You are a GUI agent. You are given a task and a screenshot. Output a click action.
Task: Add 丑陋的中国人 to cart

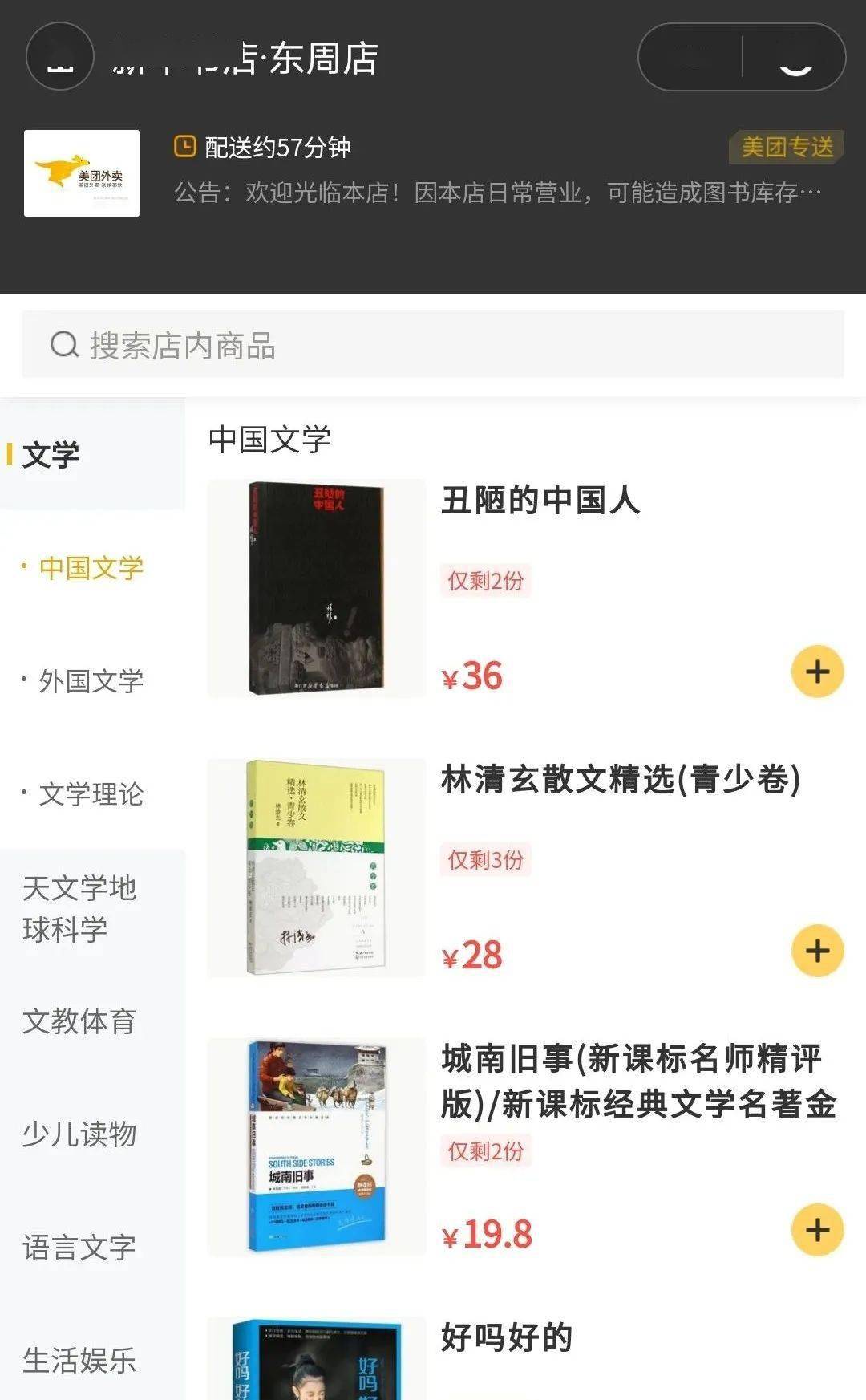coord(817,672)
